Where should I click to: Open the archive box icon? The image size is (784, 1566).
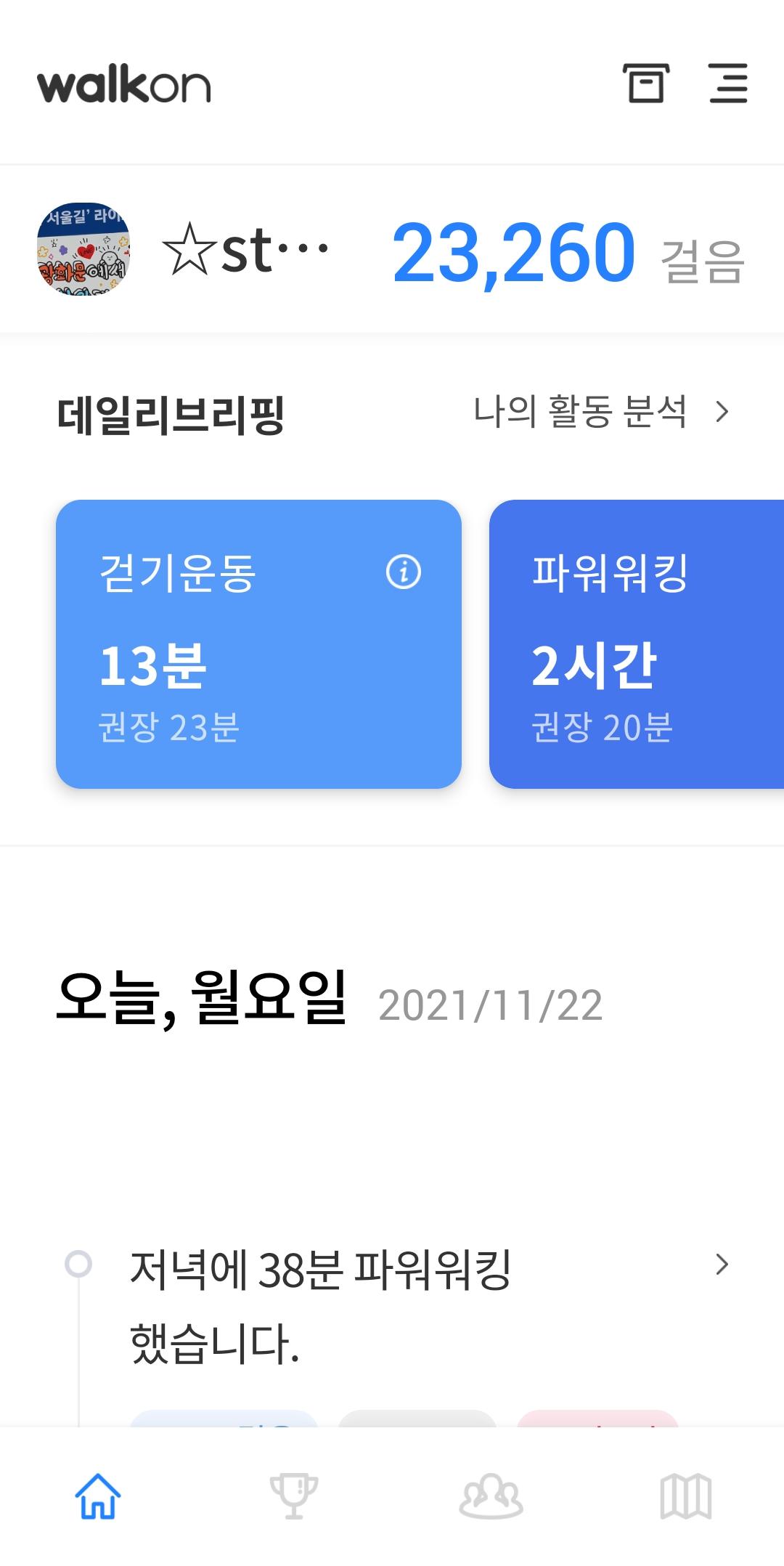(x=645, y=83)
